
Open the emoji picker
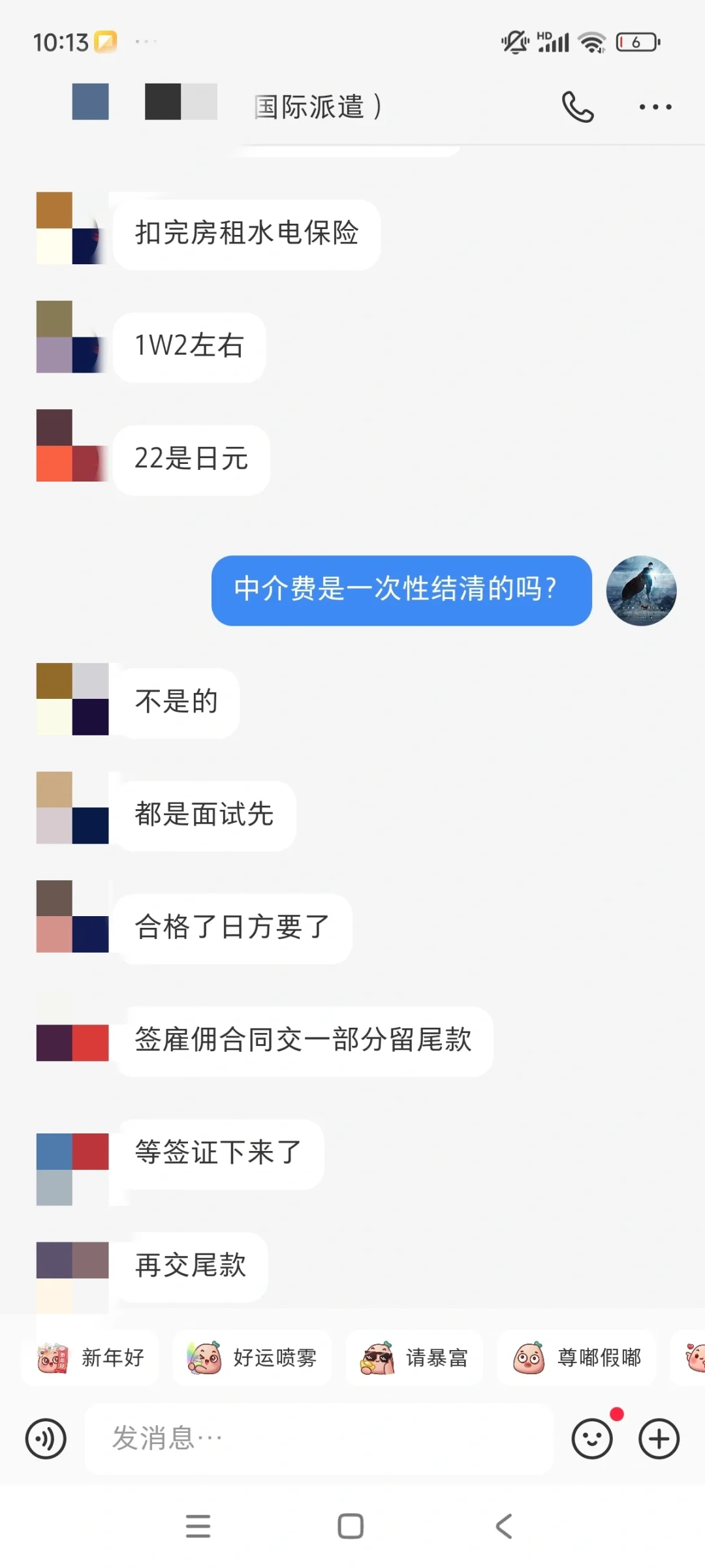(592, 1439)
